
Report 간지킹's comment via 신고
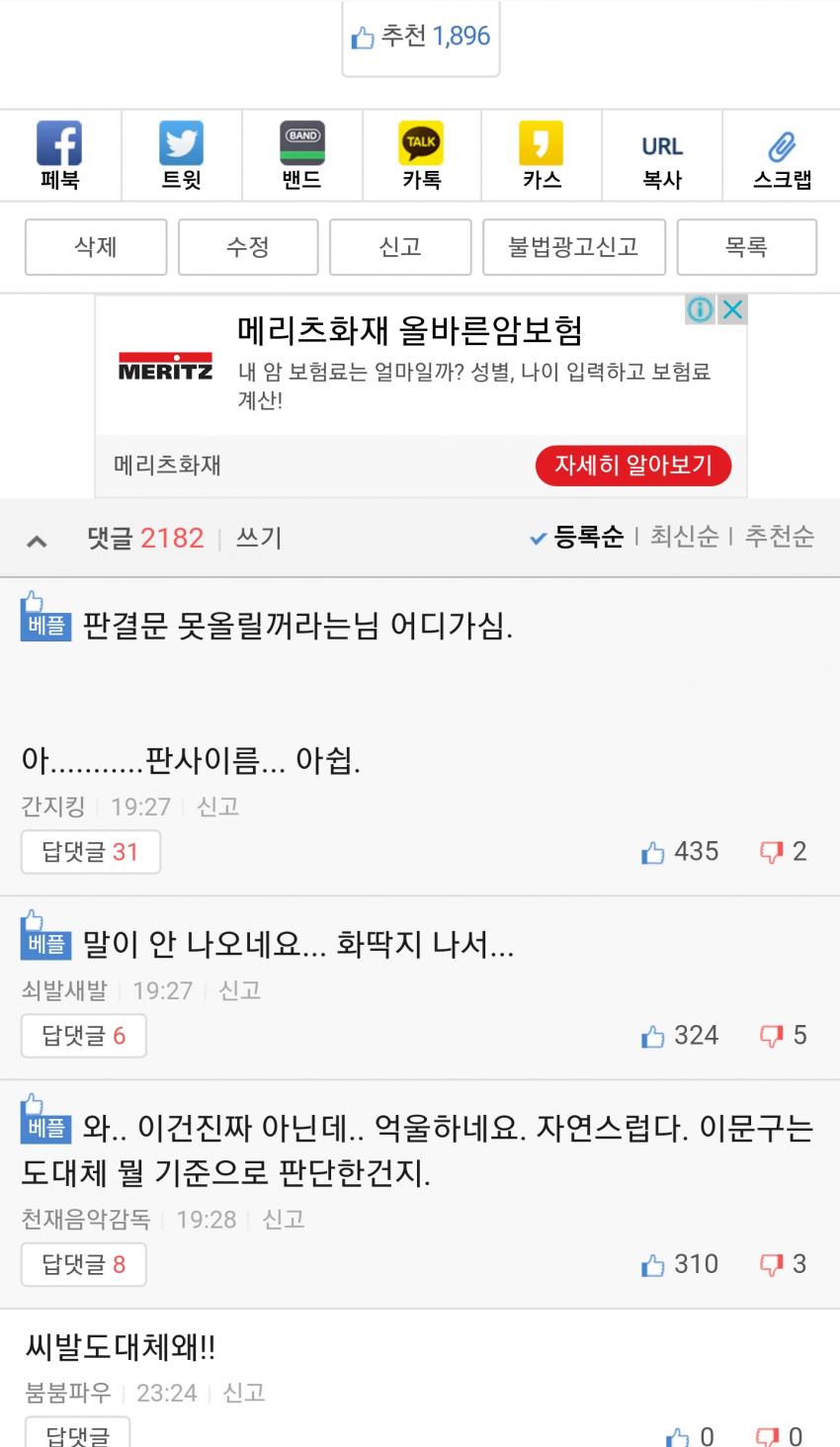217,807
